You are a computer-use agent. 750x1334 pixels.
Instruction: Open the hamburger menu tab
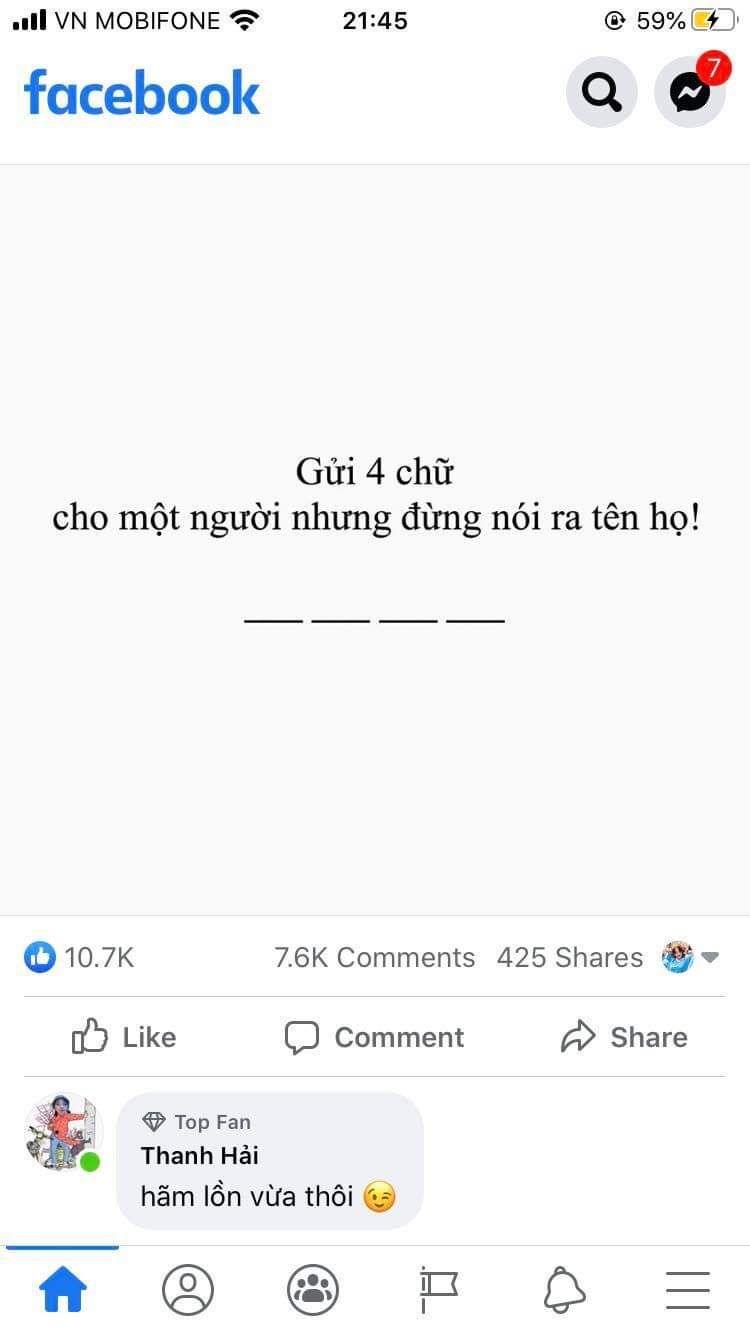point(688,1290)
